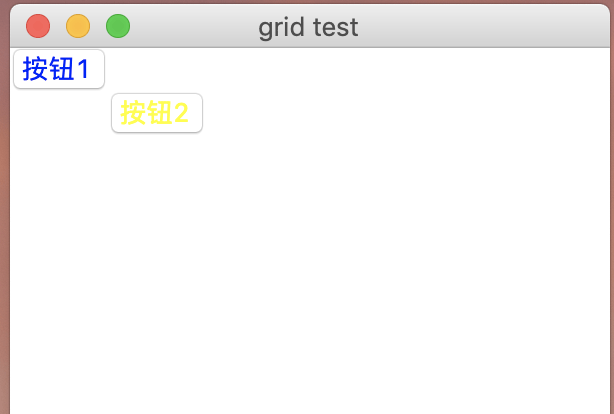614x414 pixels.
Task: Click the blue 按钮1 button
Action: pyautogui.click(x=58, y=69)
